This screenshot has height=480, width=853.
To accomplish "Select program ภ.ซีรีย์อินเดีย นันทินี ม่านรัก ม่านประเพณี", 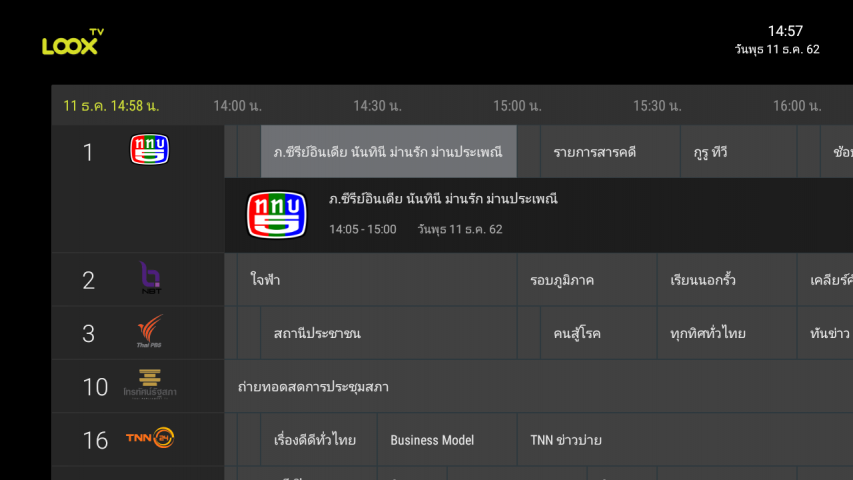I will coord(388,152).
